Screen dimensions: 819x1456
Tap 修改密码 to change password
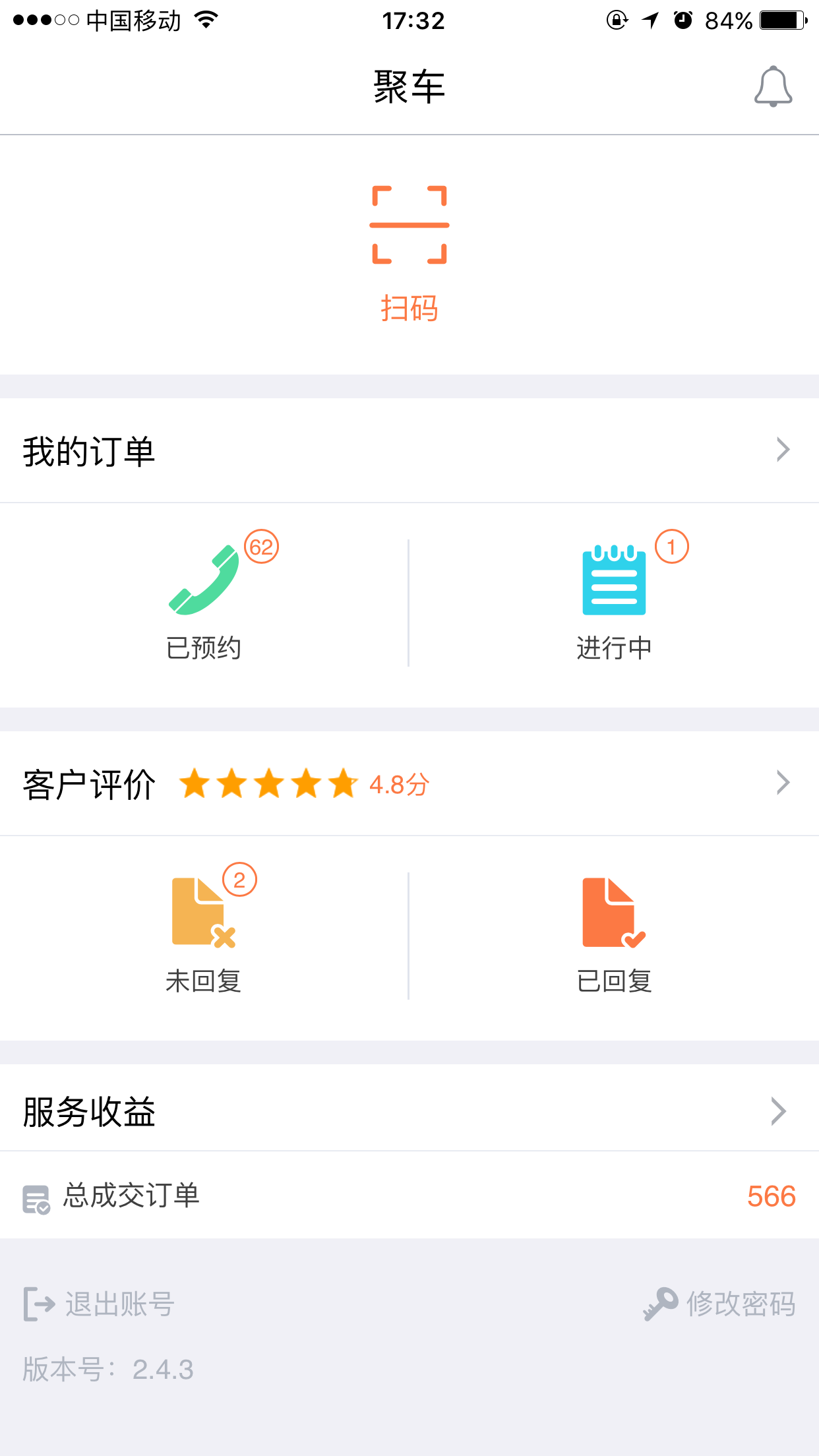click(740, 1302)
